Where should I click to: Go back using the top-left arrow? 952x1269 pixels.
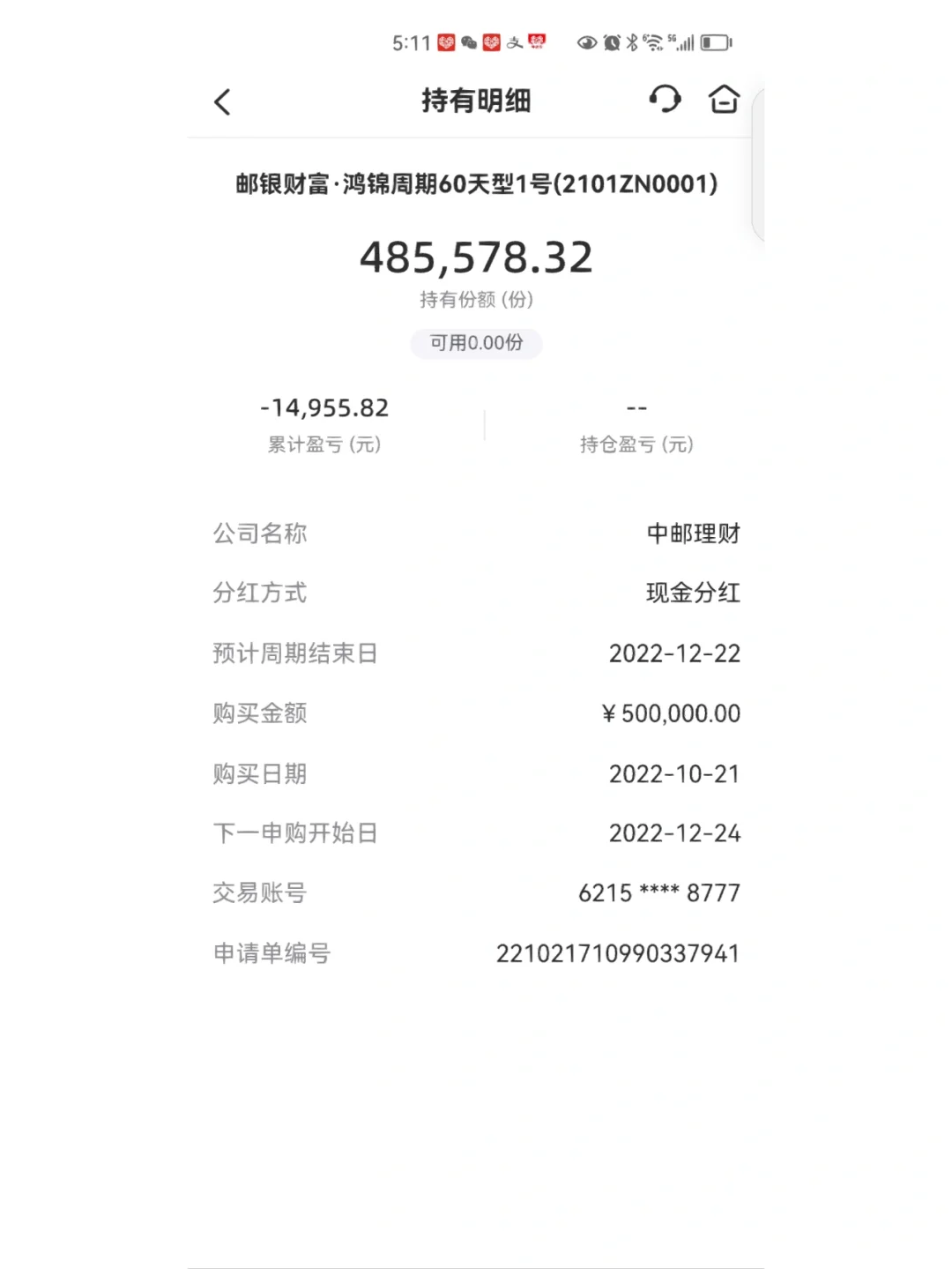click(222, 102)
